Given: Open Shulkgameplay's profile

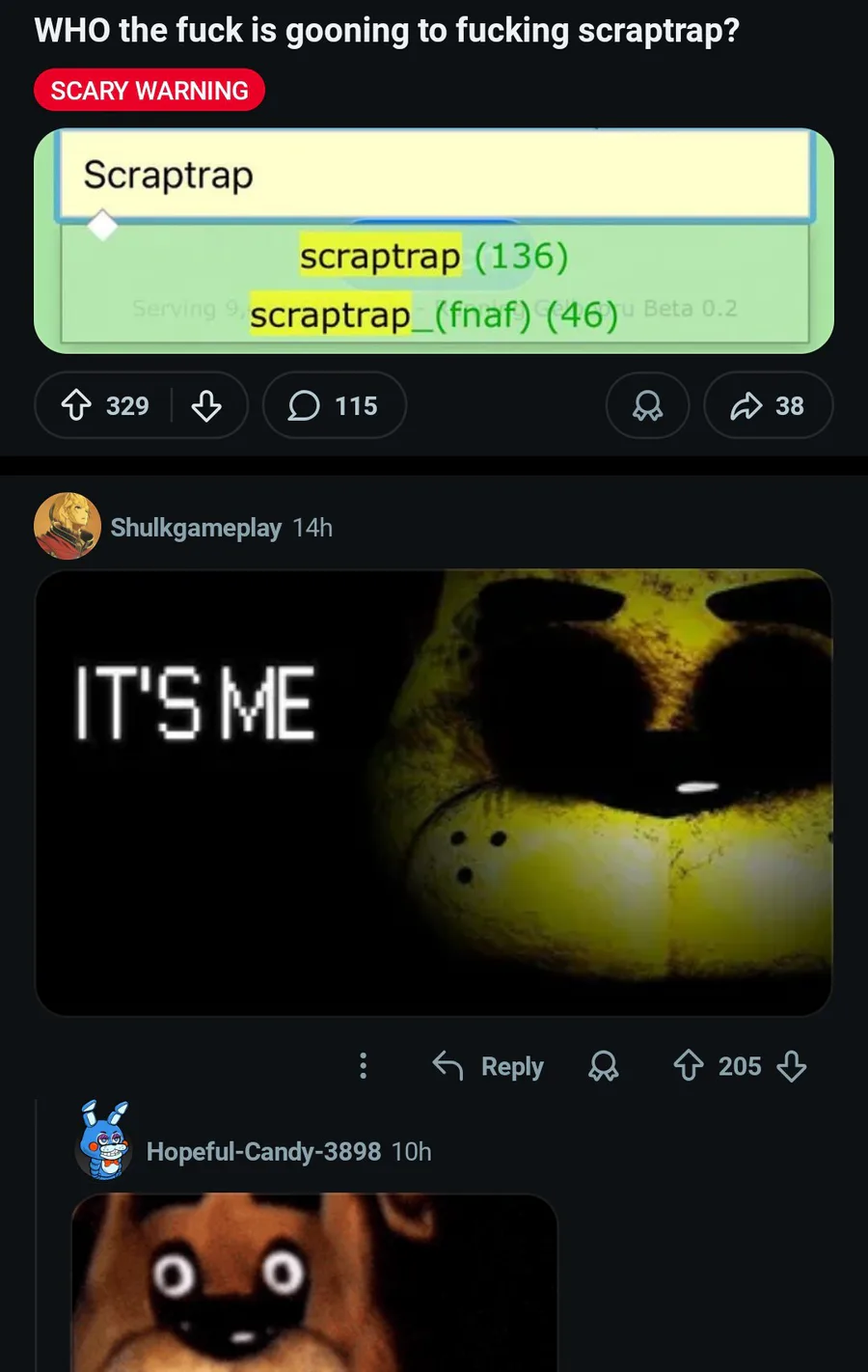Looking at the screenshot, I should pos(196,528).
